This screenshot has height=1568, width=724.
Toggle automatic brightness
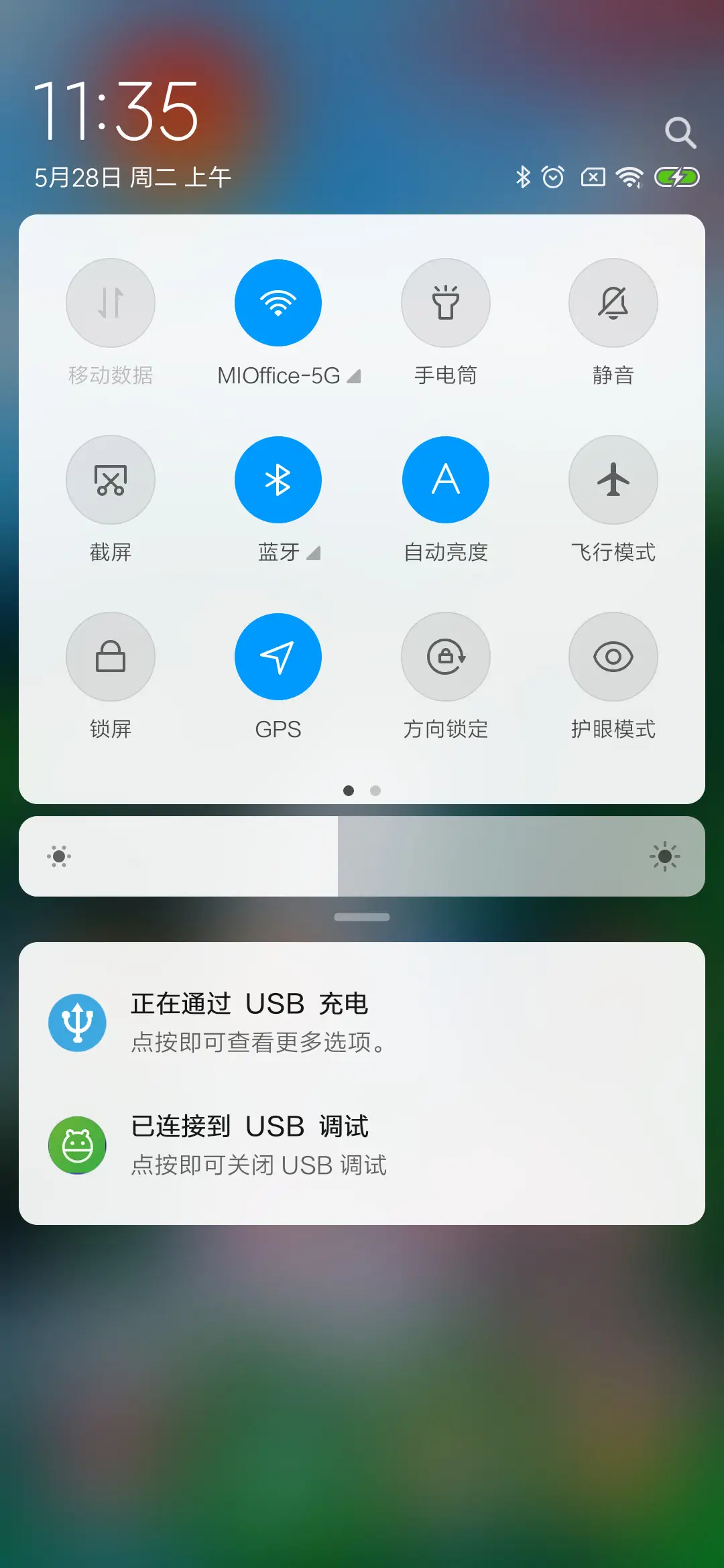(x=446, y=480)
